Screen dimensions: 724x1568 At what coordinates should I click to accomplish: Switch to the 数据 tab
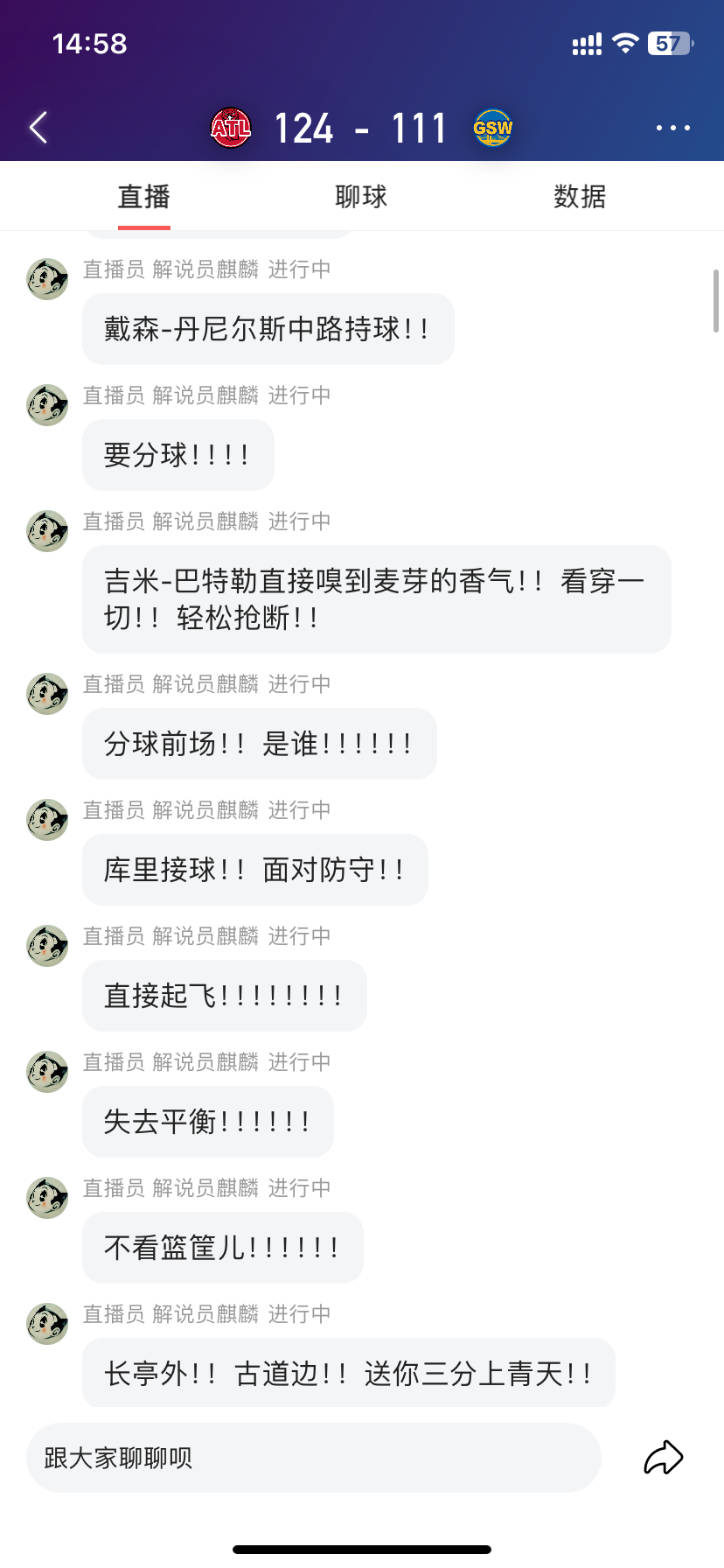(x=579, y=197)
